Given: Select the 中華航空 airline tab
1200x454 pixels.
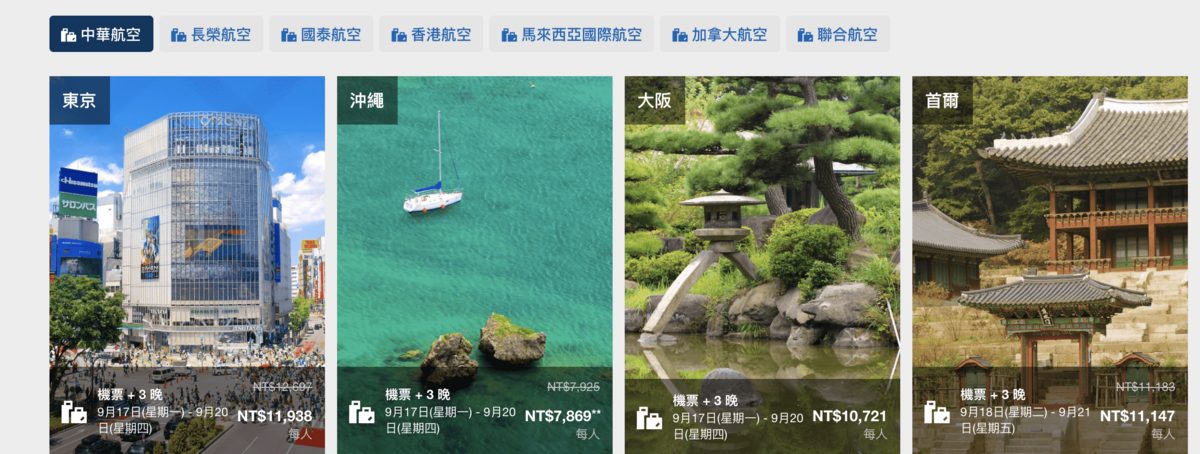Looking at the screenshot, I should pos(101,34).
